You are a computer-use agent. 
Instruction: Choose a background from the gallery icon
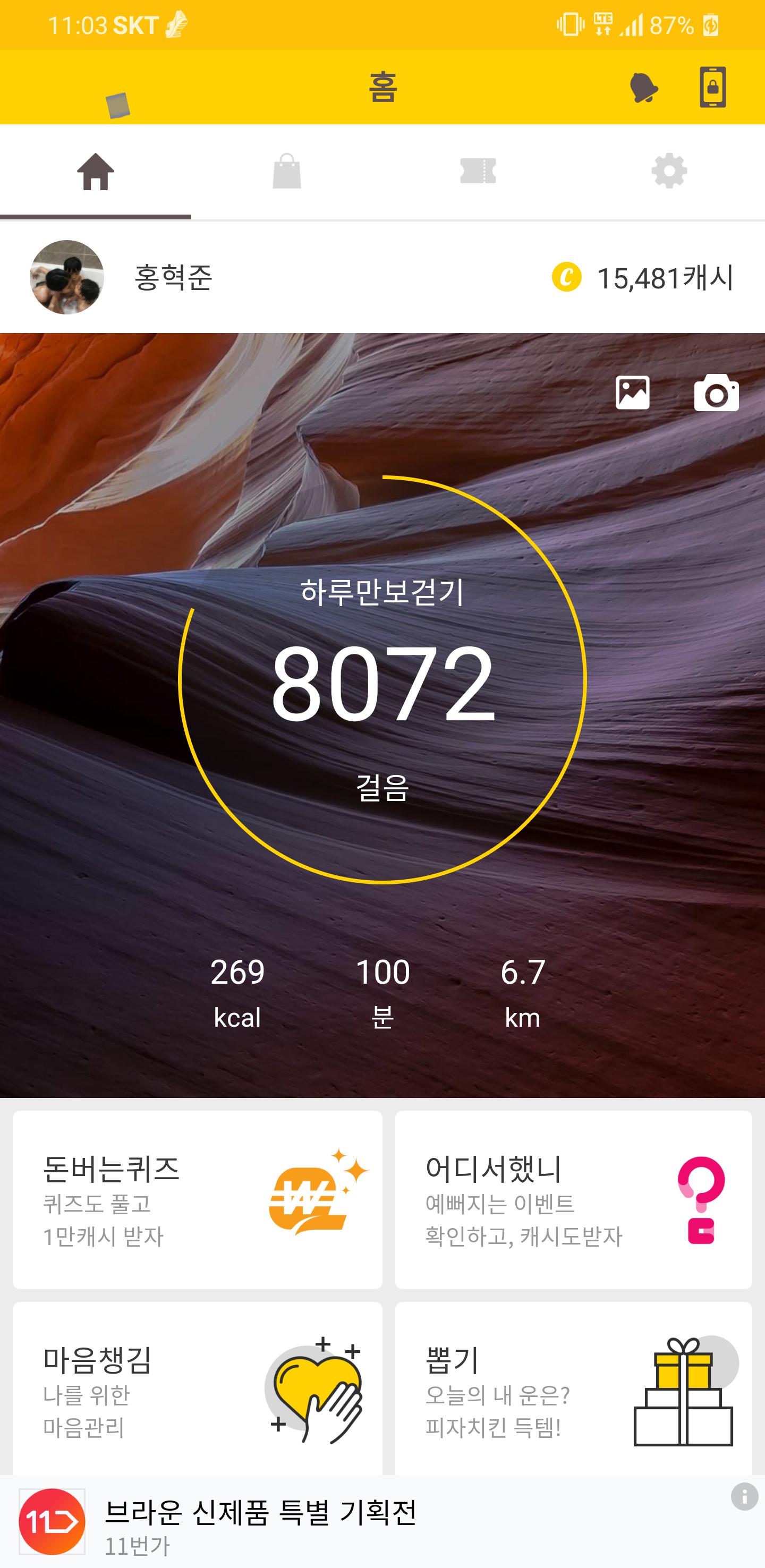pos(632,393)
